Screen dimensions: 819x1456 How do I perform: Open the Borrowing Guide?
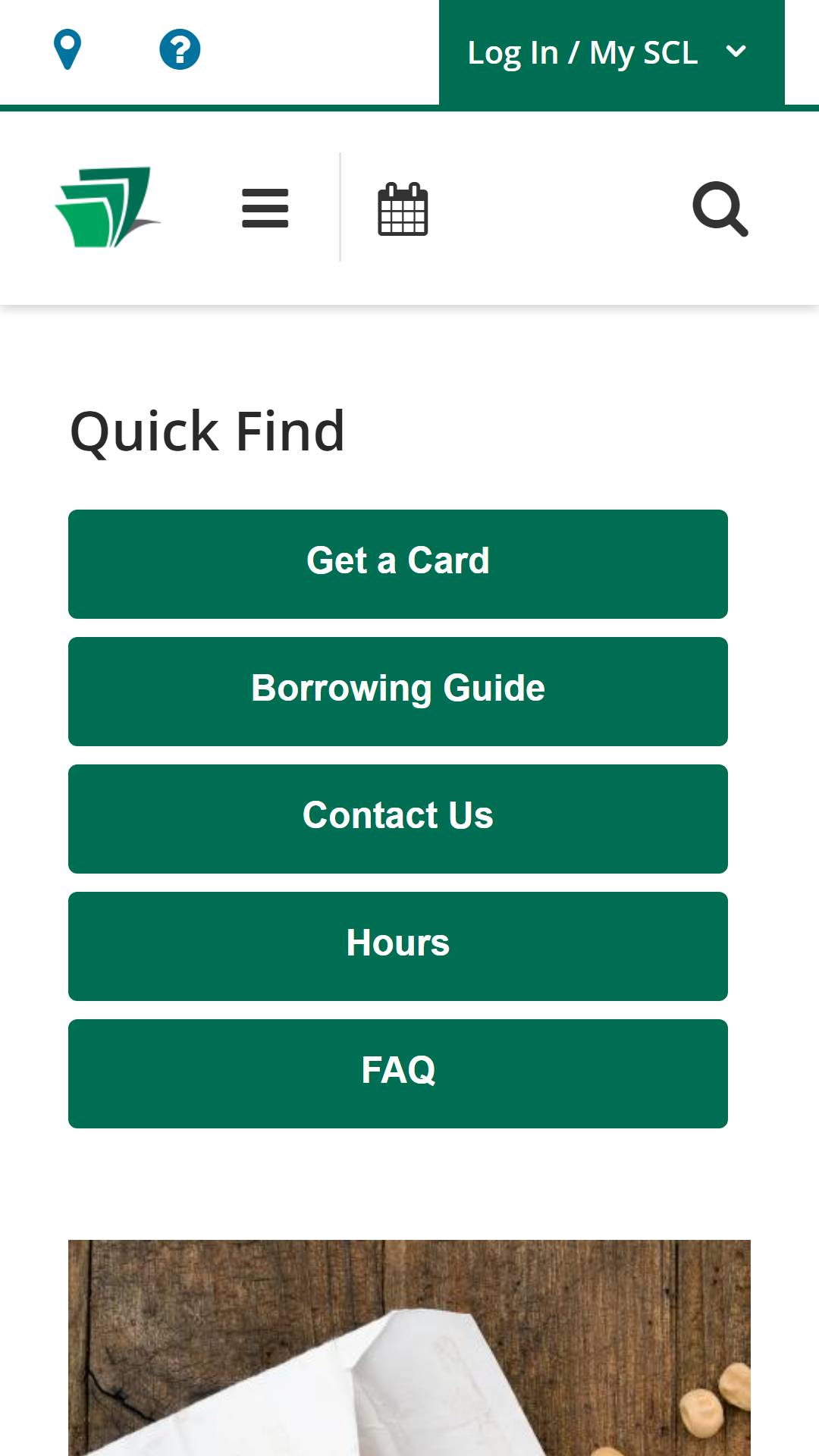tap(398, 692)
